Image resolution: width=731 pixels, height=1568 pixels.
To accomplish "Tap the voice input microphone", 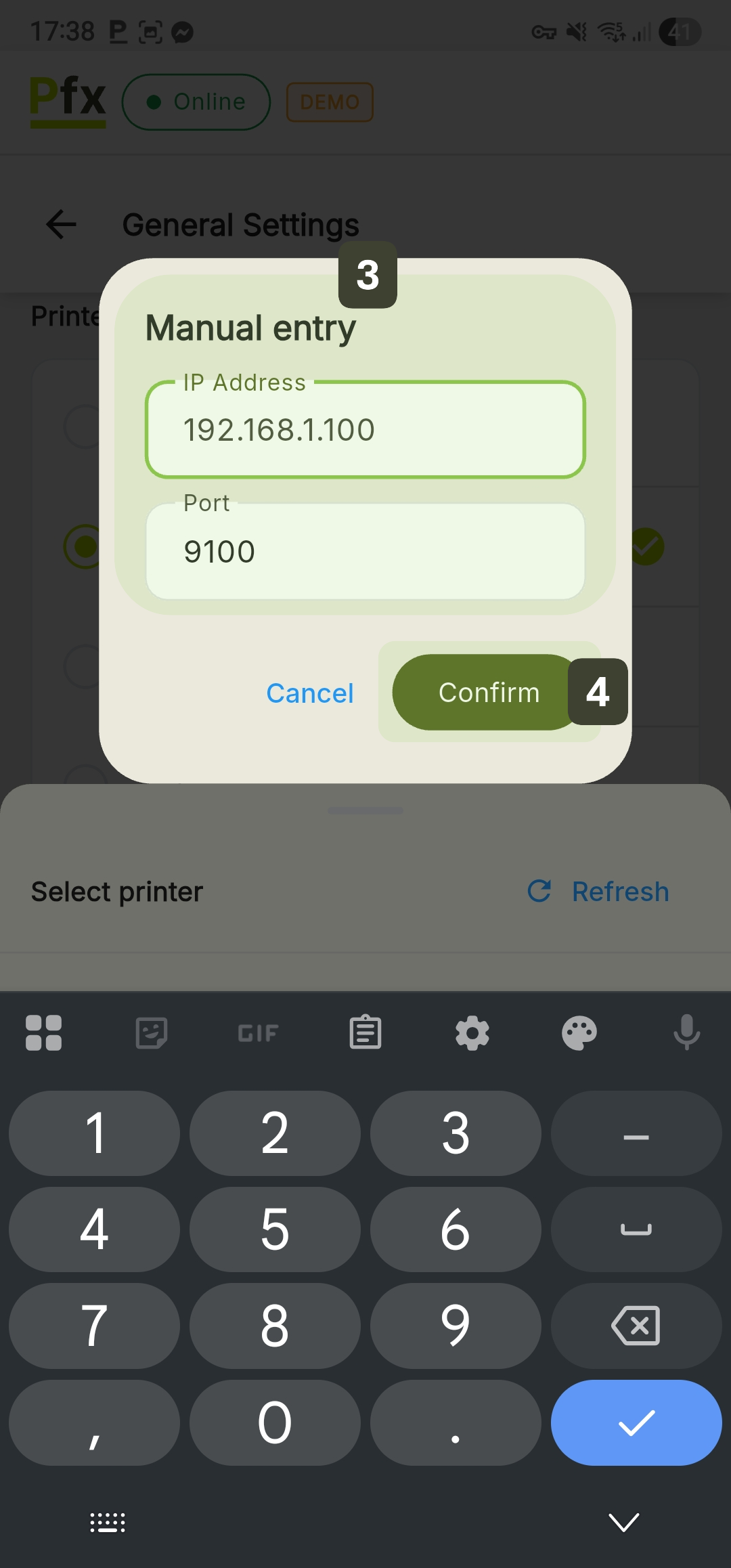I will [x=686, y=1033].
